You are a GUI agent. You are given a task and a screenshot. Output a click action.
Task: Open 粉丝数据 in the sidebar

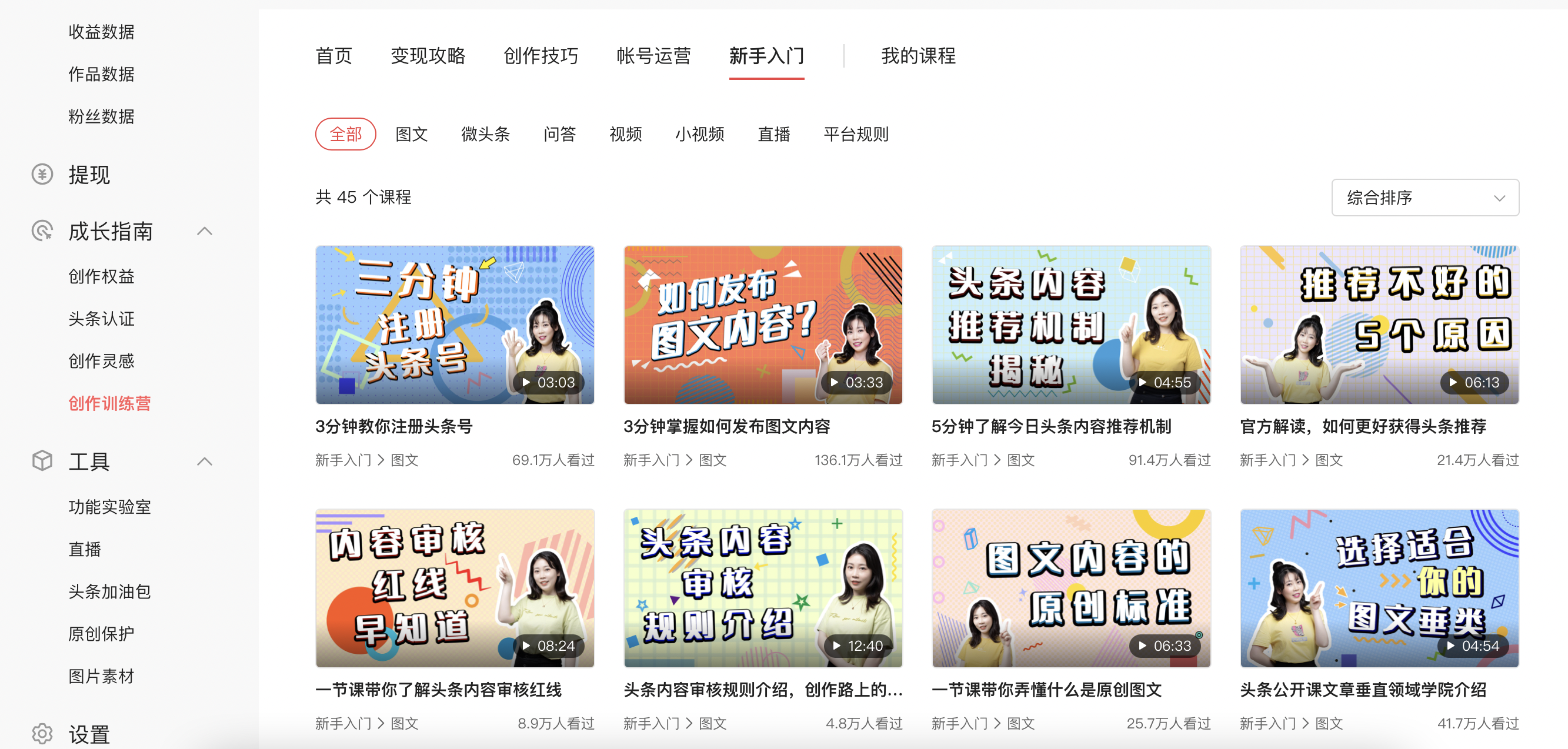click(x=101, y=116)
